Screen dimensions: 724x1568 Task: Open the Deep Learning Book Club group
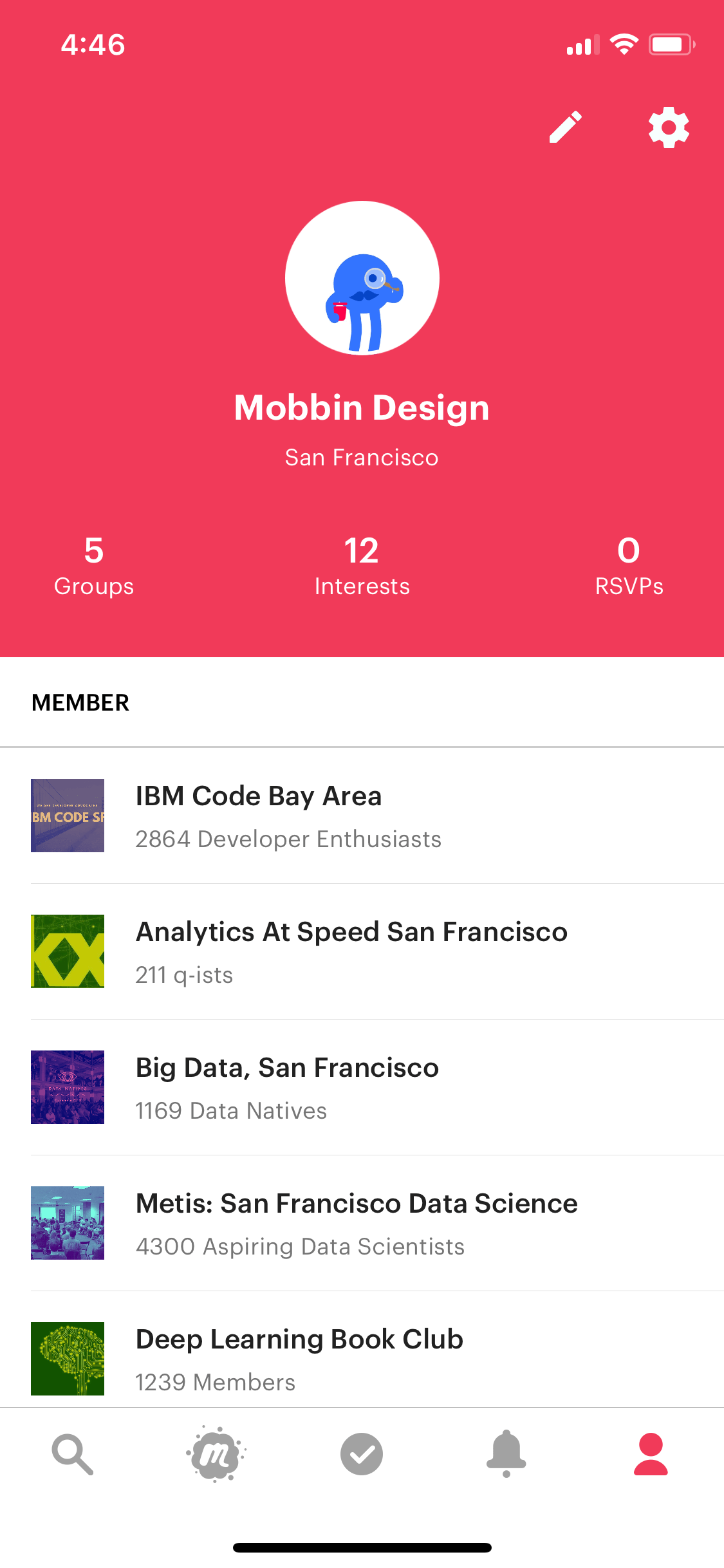[x=362, y=1350]
